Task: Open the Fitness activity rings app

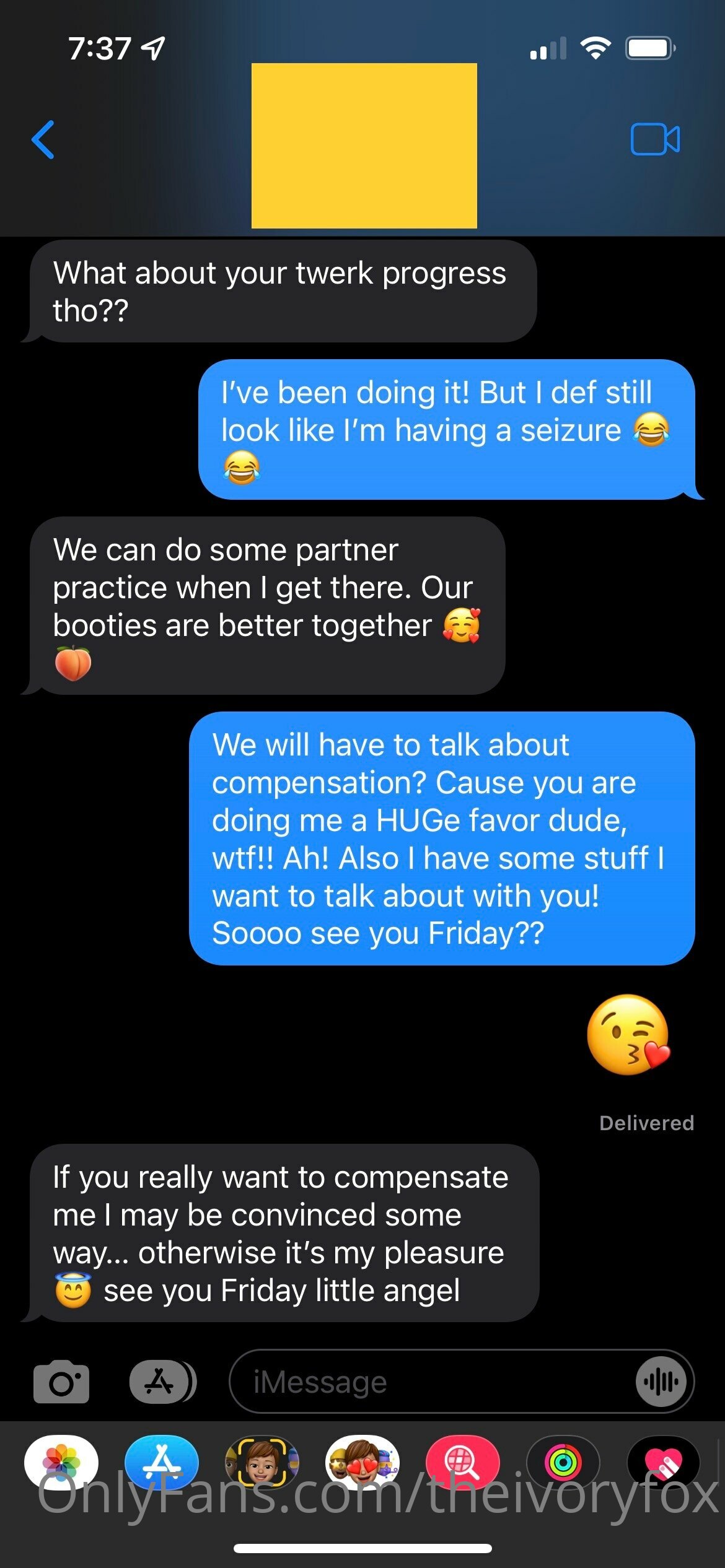Action: click(563, 1463)
